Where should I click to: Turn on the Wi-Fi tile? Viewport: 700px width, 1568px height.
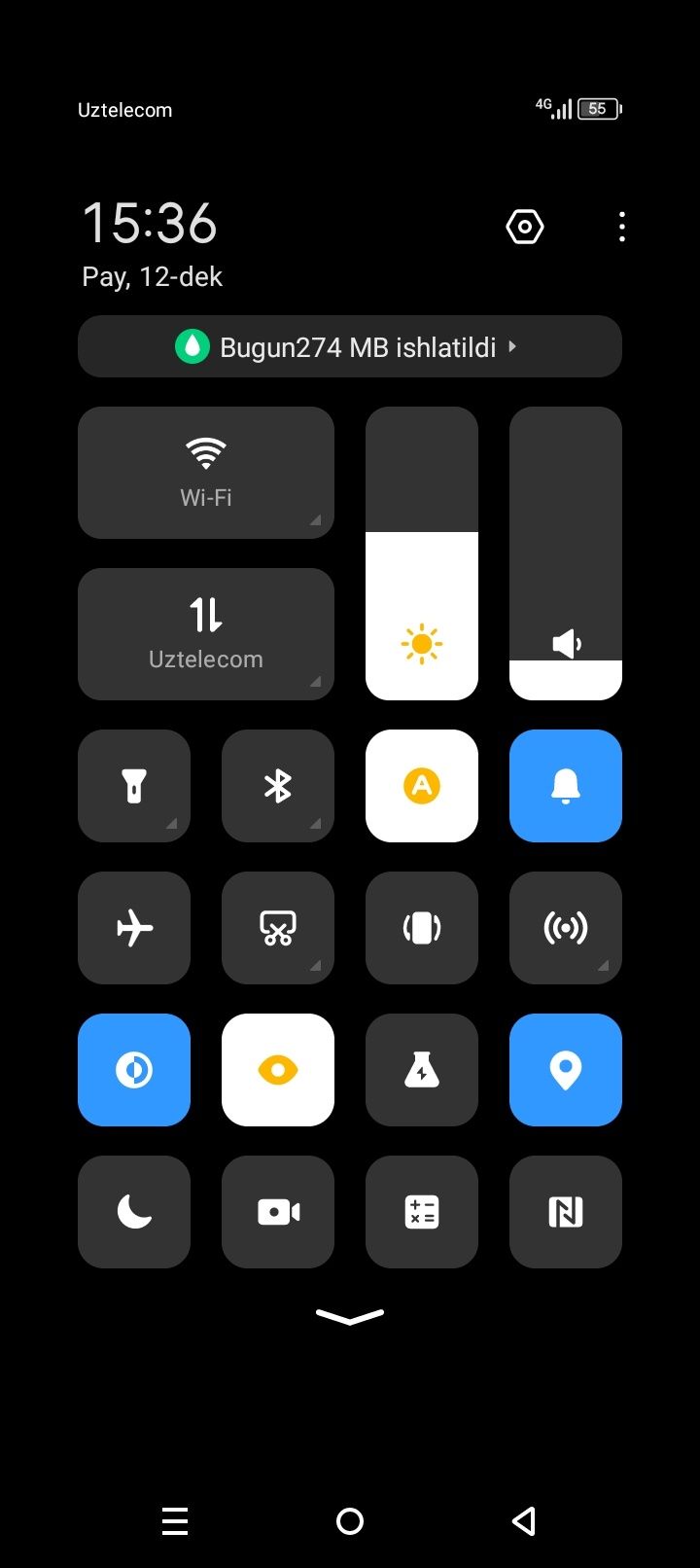206,473
